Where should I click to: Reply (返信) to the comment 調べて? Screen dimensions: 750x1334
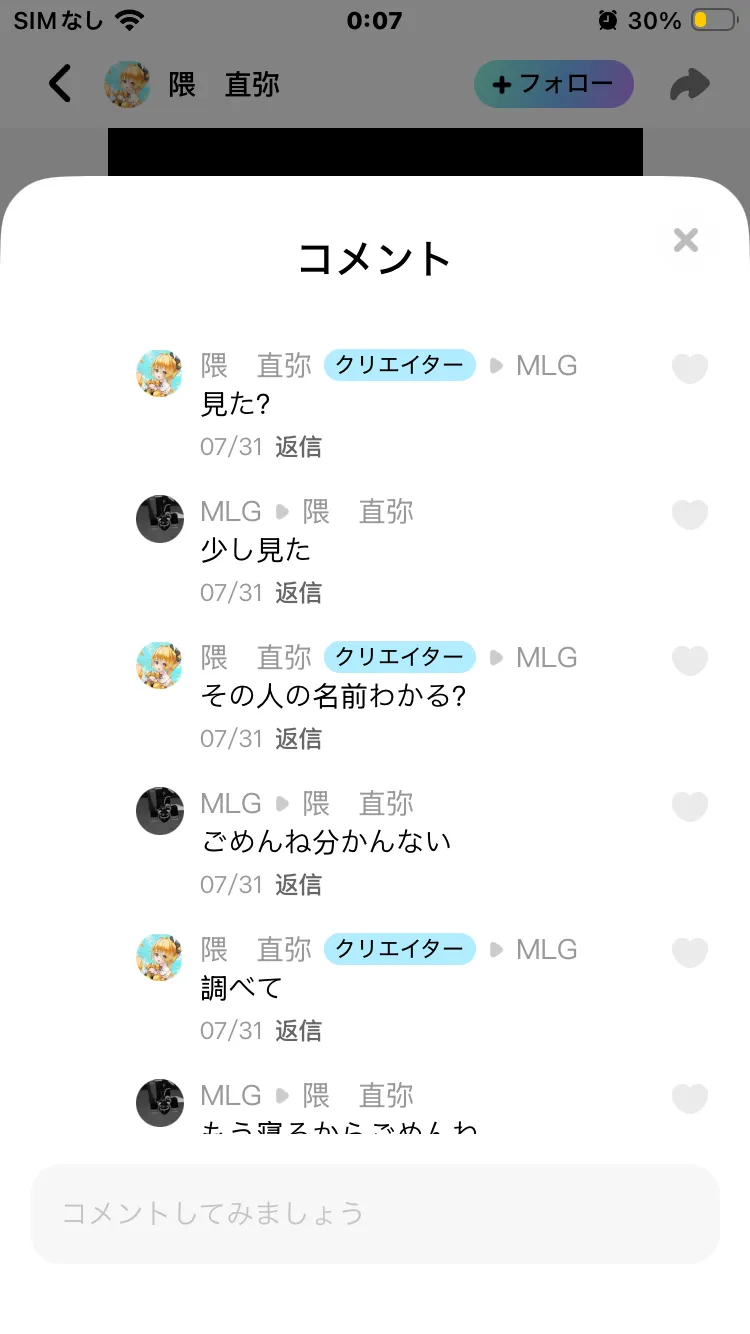298,1030
